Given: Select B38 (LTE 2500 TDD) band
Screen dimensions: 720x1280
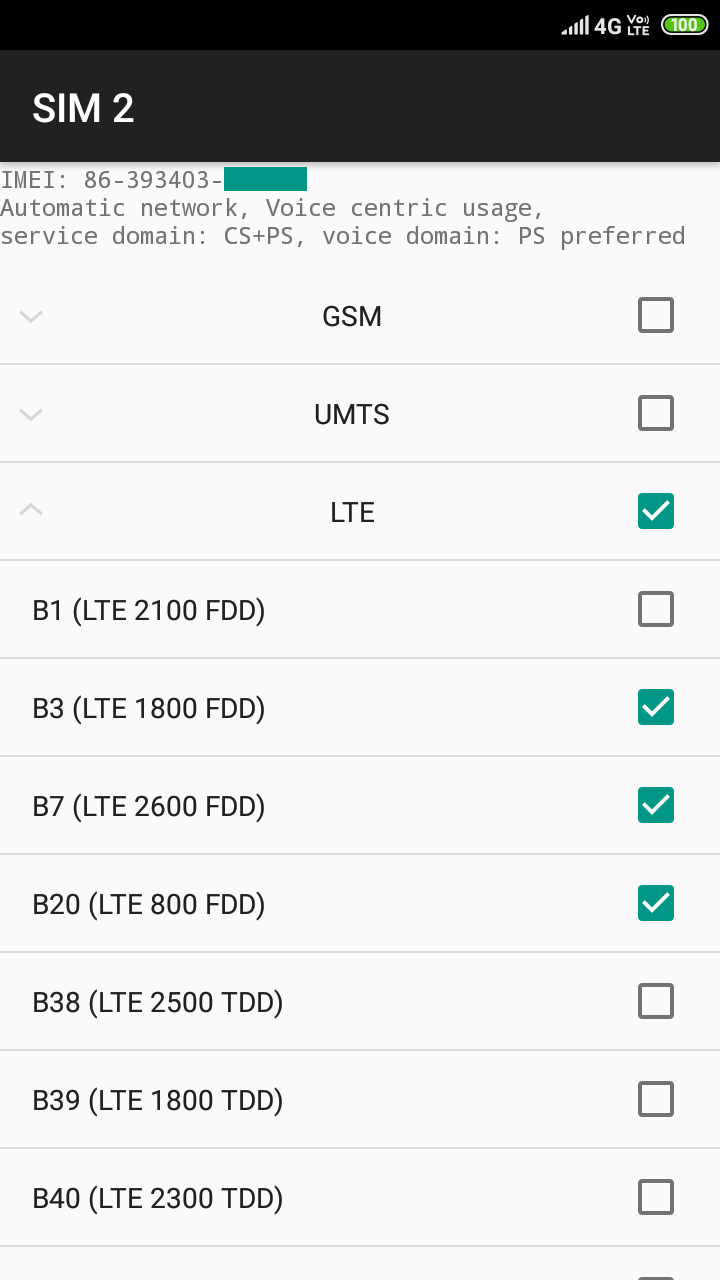Looking at the screenshot, I should click(656, 1001).
